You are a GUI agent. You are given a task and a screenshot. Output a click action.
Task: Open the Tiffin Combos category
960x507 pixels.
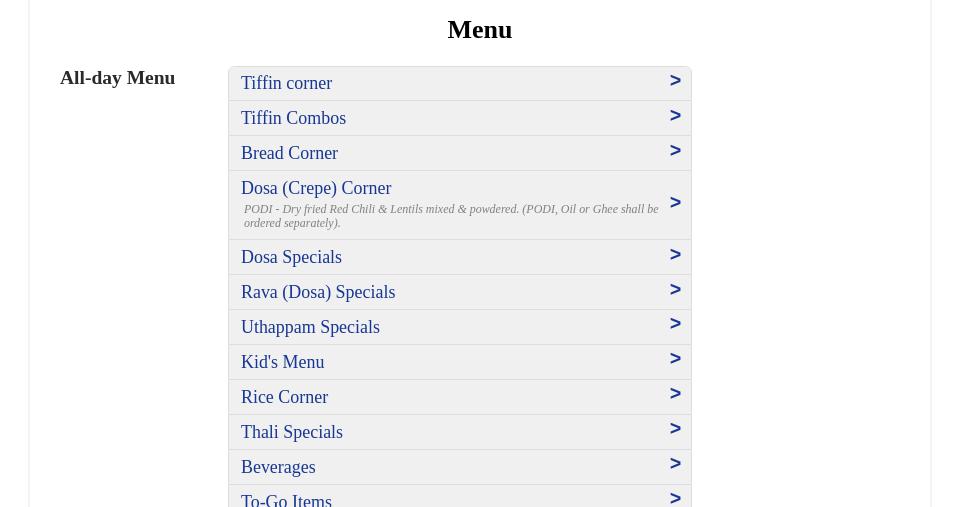pos(459,118)
